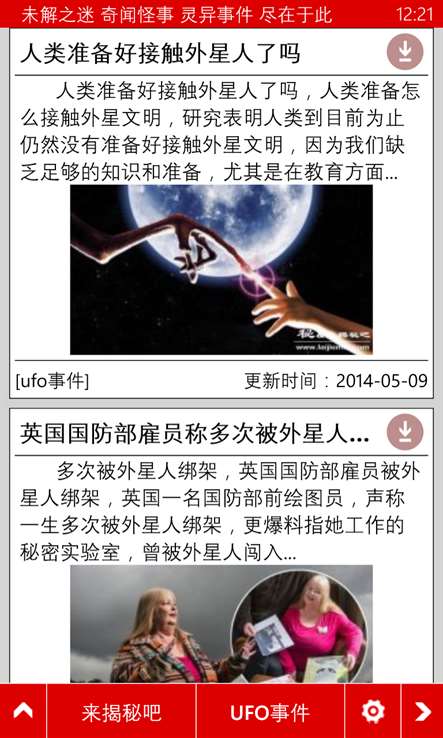Switch to the 来揭秘吧 section
Screen dimensions: 443x738
(121, 711)
